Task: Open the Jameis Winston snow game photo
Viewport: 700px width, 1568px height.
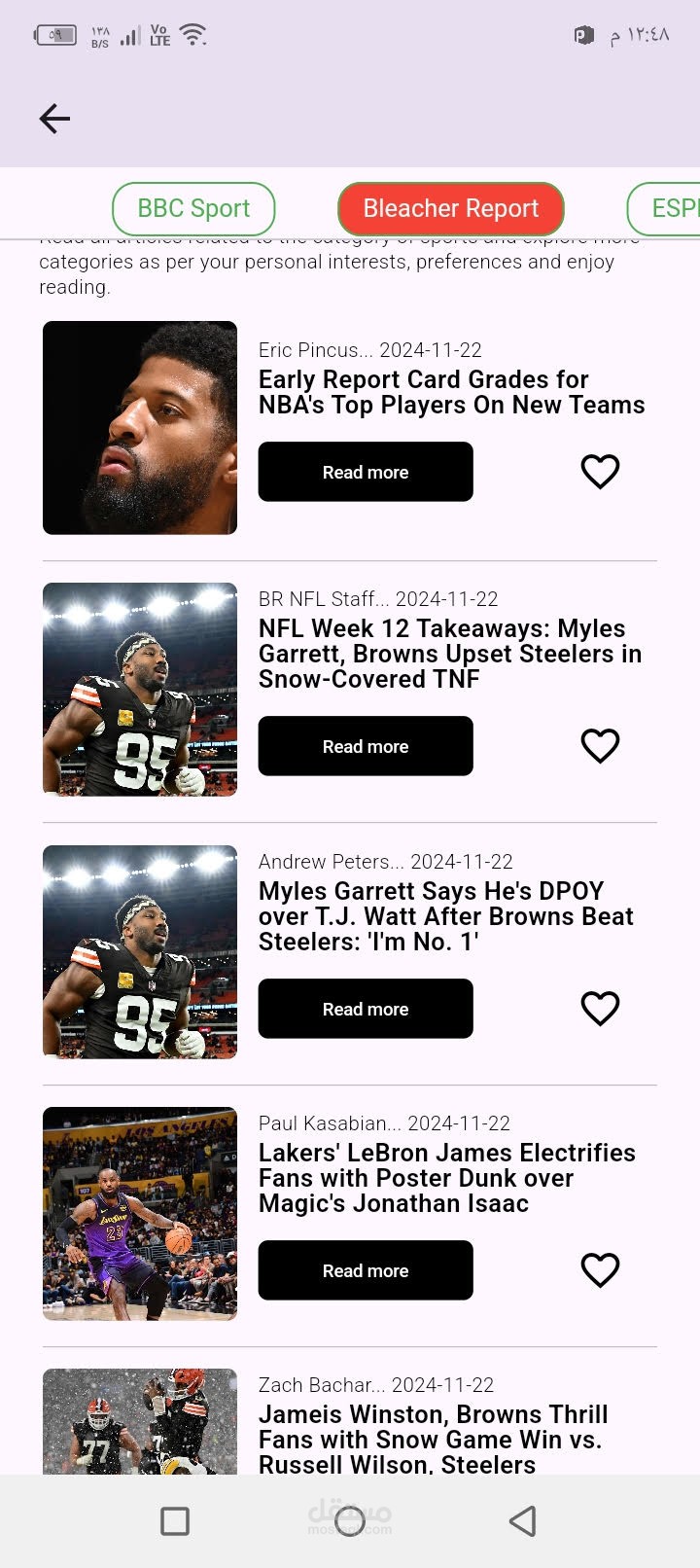Action: click(x=140, y=1422)
